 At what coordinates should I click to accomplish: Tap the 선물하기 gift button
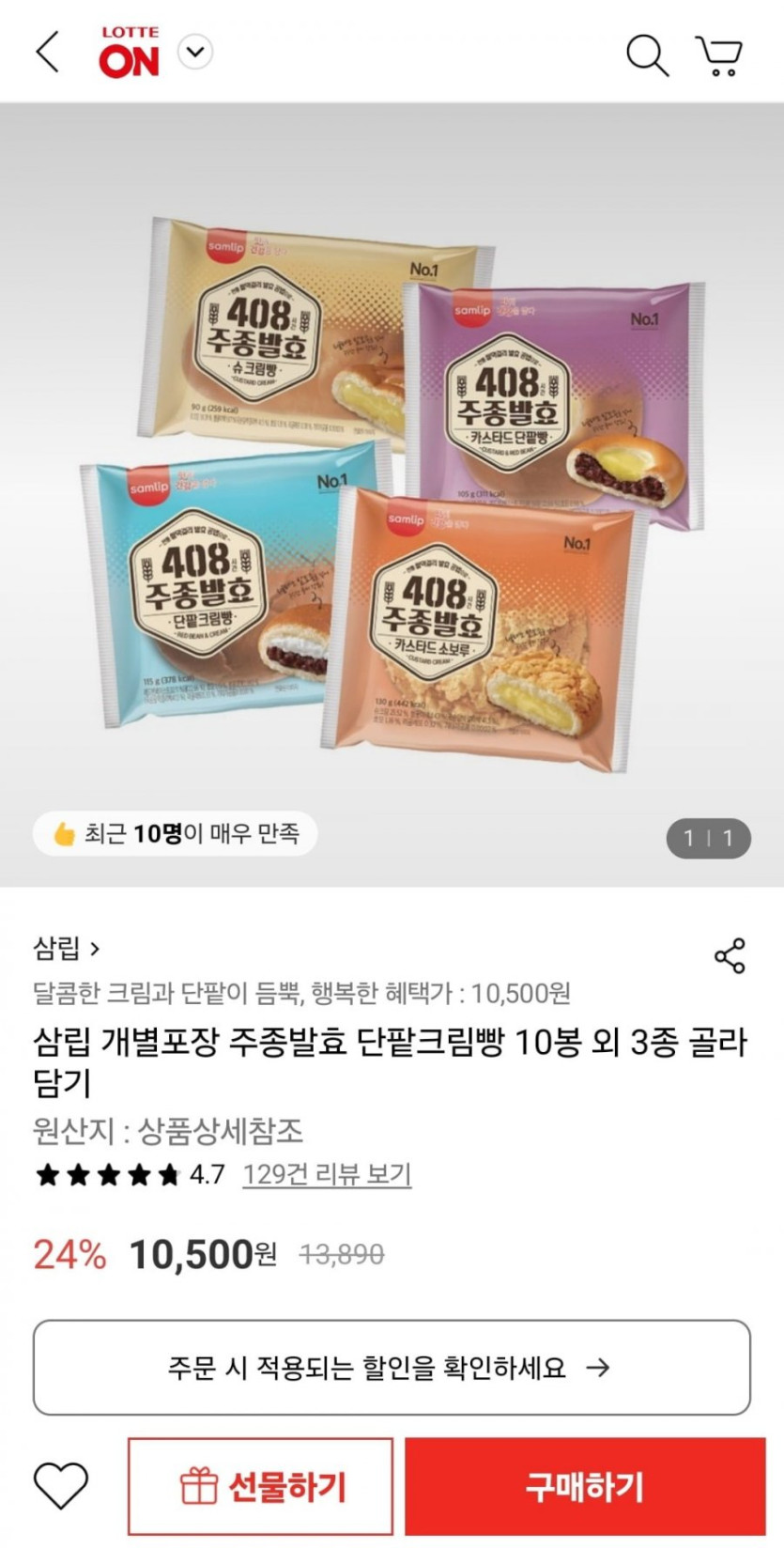260,1486
